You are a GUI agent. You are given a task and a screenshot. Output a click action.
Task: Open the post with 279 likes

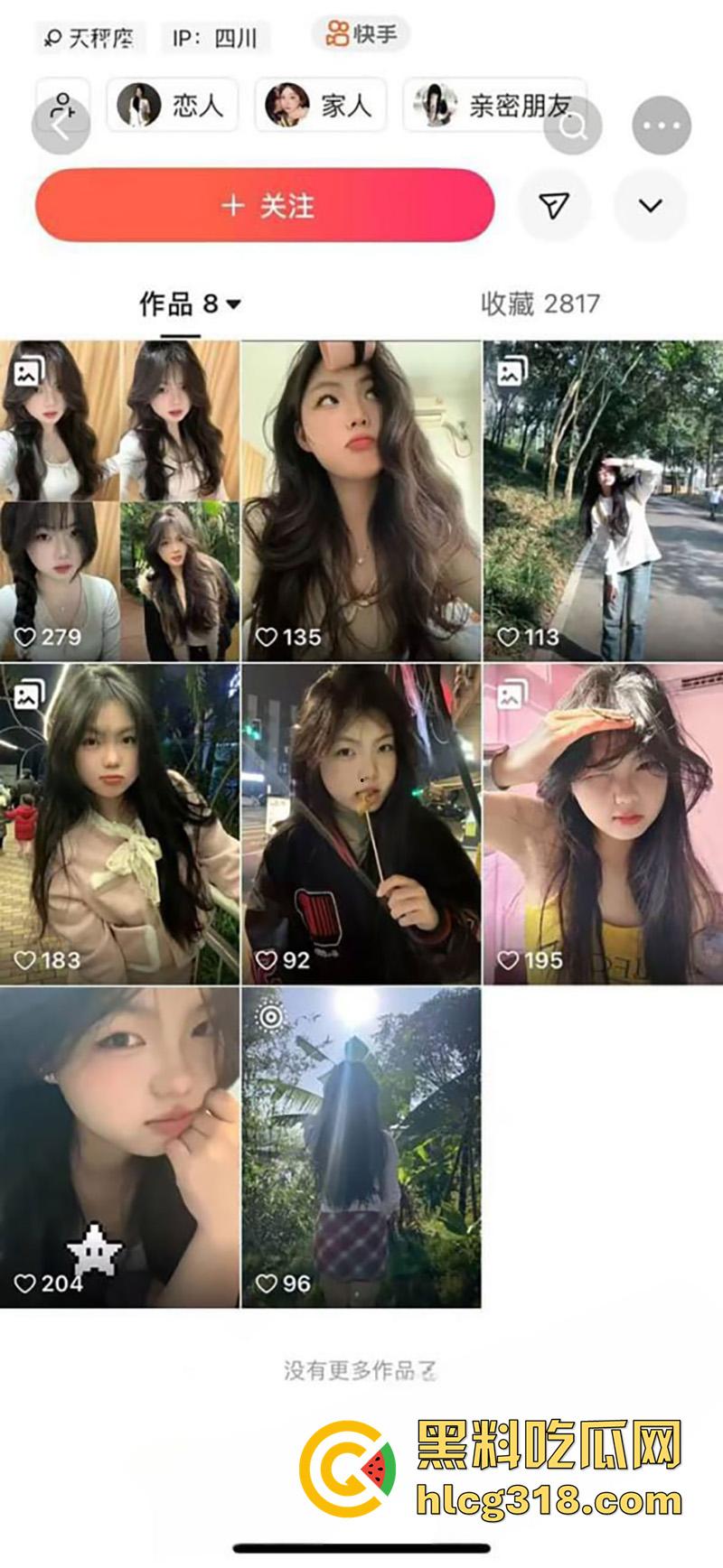119,500
